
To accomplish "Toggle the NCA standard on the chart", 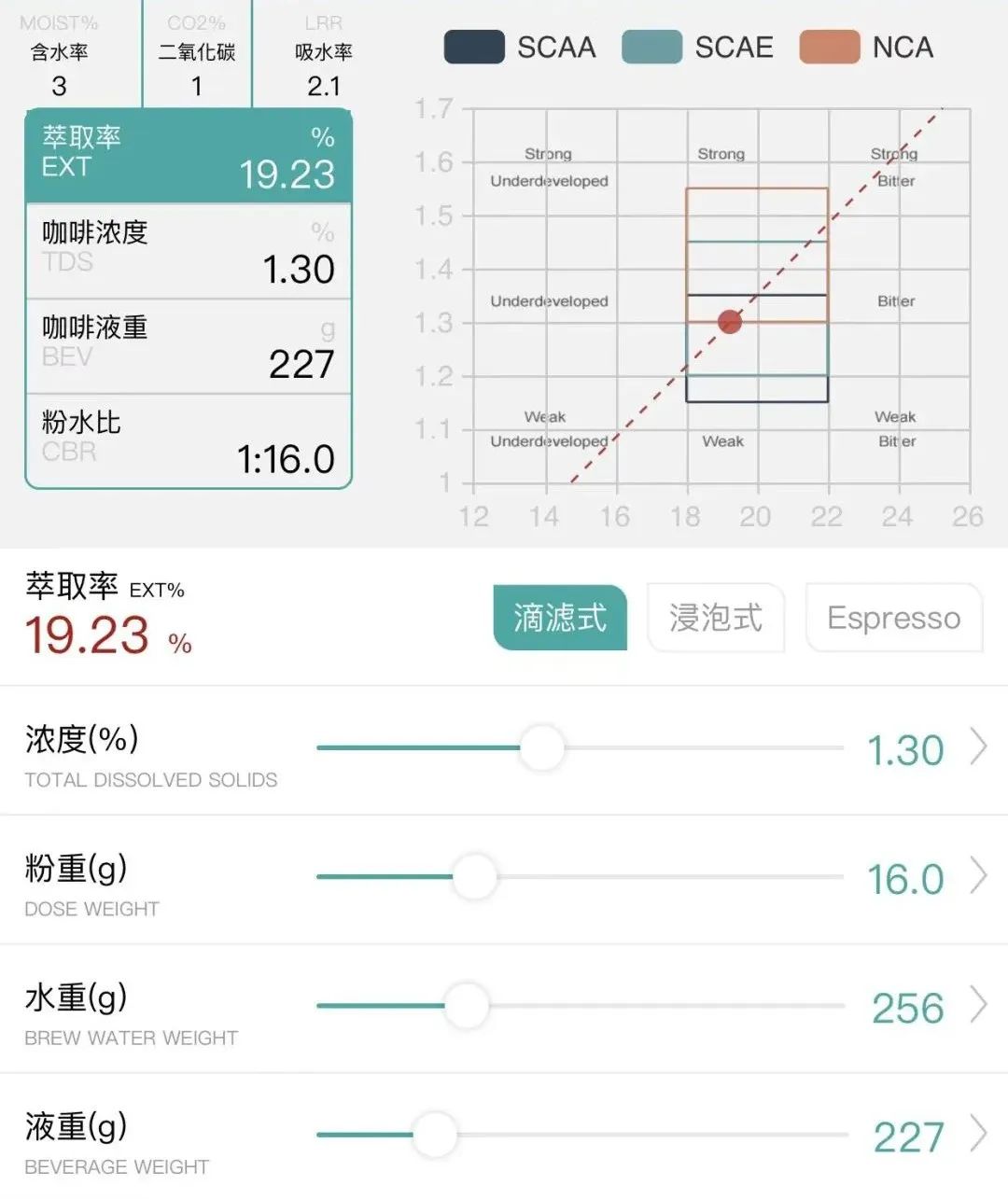I will point(866,48).
